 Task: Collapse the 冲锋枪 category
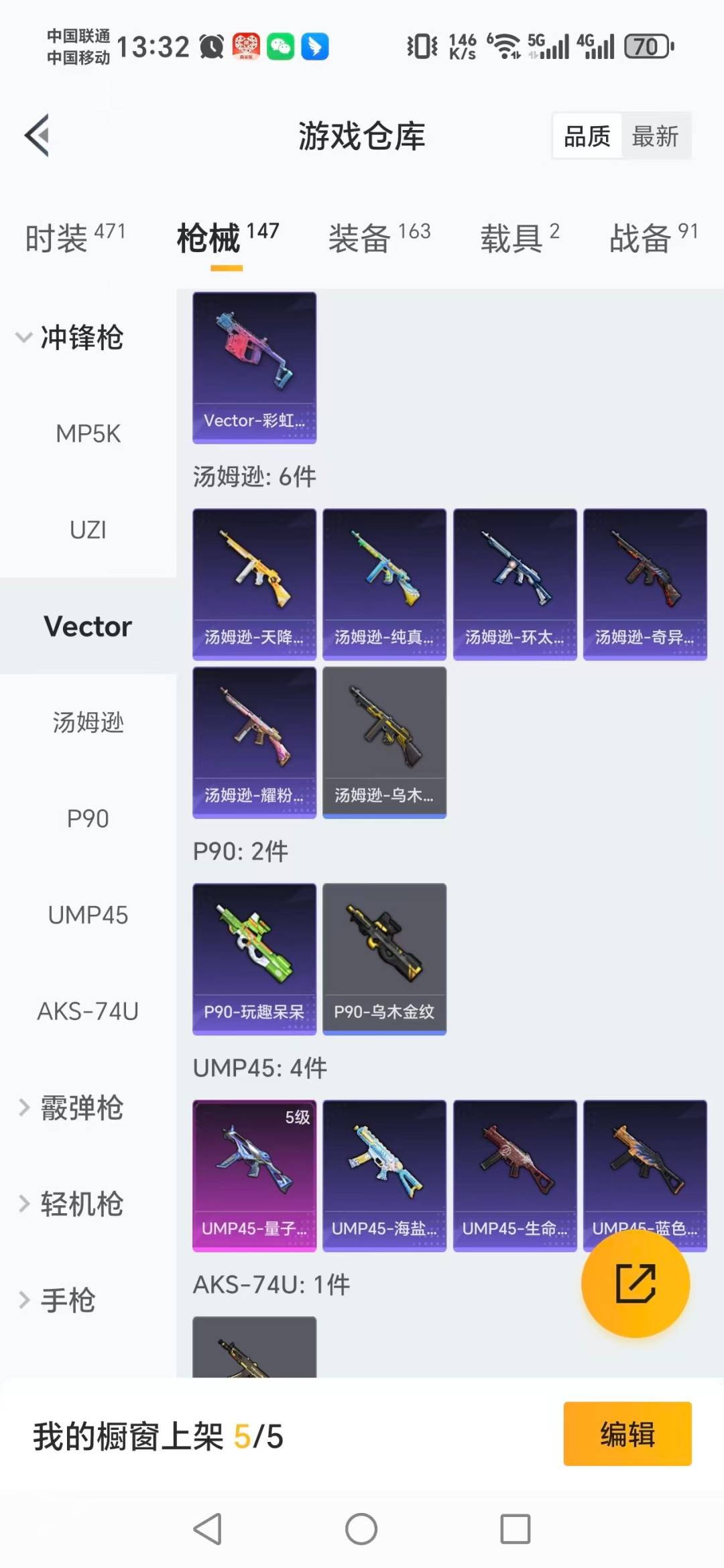(70, 337)
